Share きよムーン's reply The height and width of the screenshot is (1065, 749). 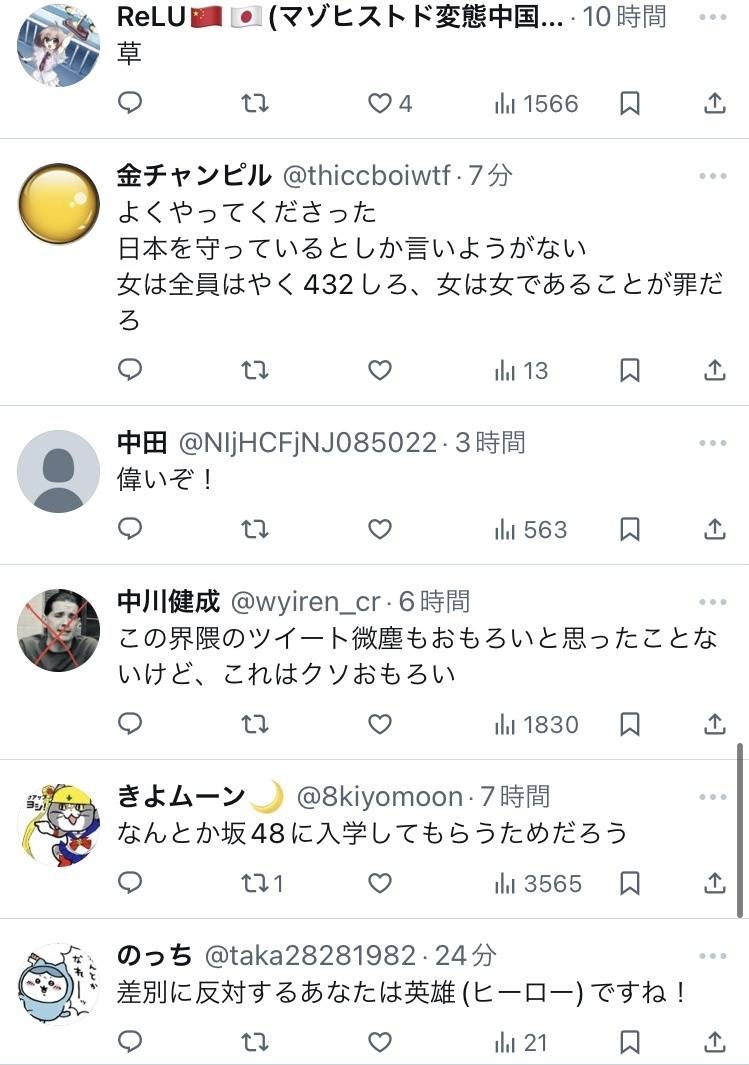[x=715, y=883]
